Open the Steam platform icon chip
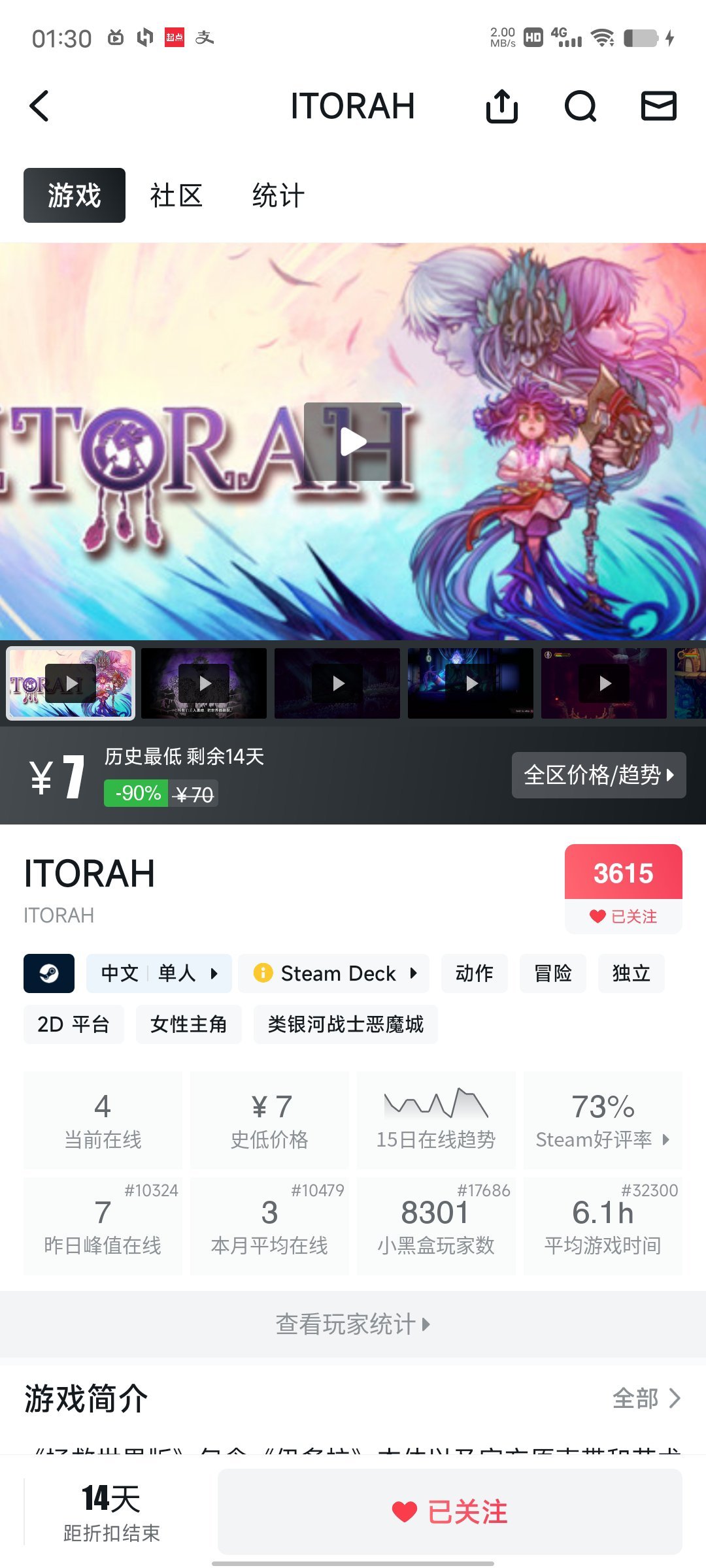Image resolution: width=706 pixels, height=1568 pixels. (49, 973)
